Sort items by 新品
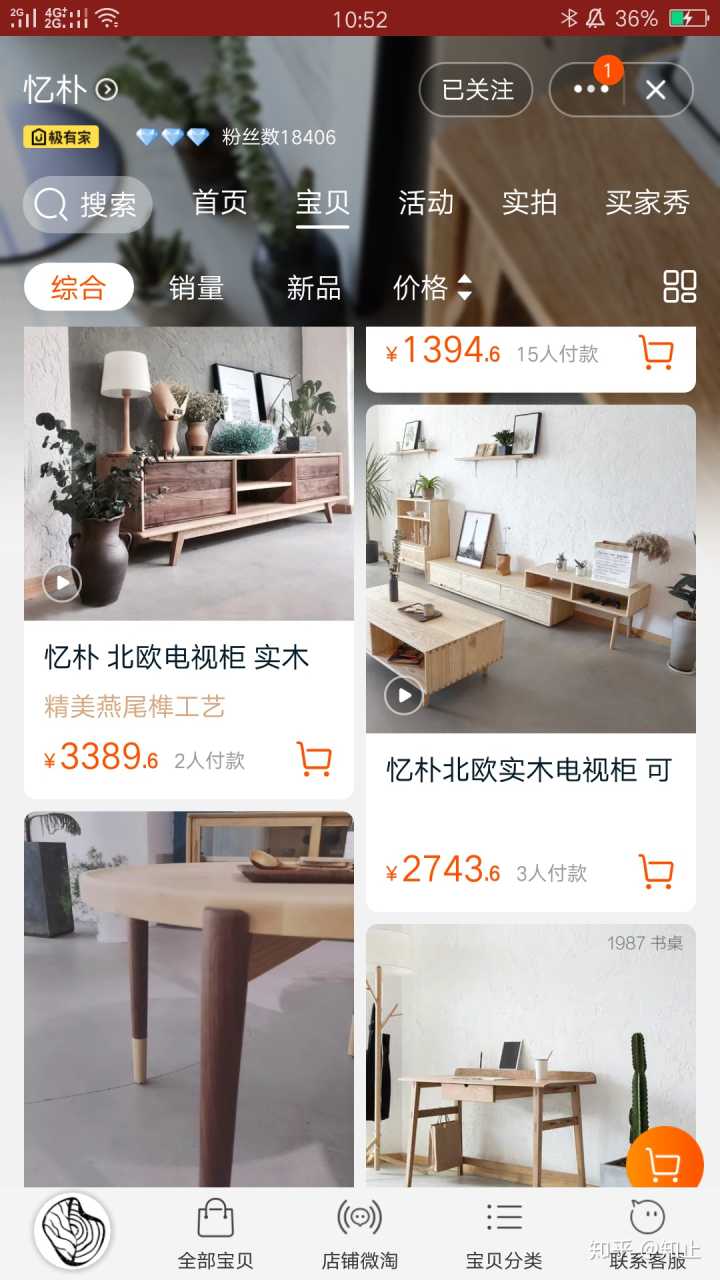The width and height of the screenshot is (720, 1280). pyautogui.click(x=314, y=288)
